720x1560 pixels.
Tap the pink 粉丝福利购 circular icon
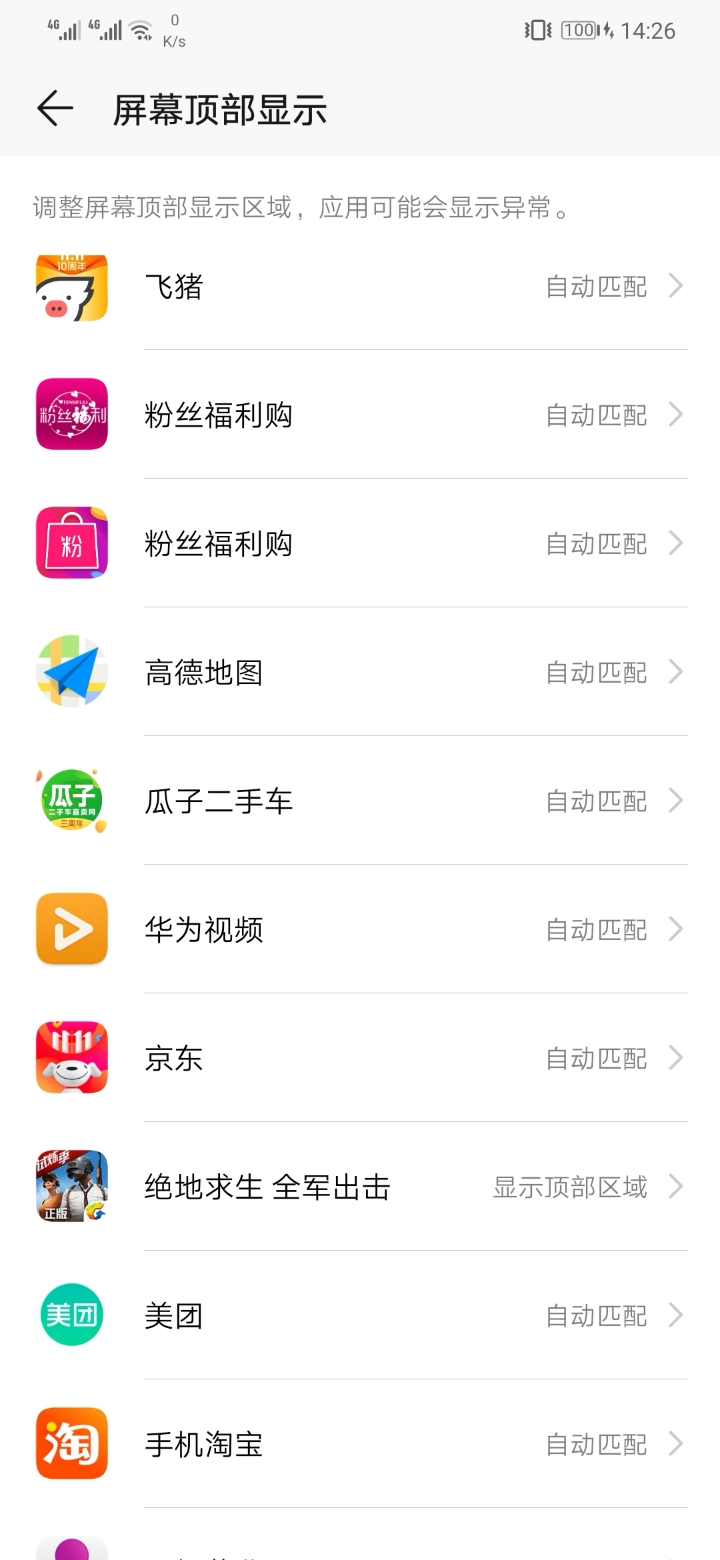71,414
